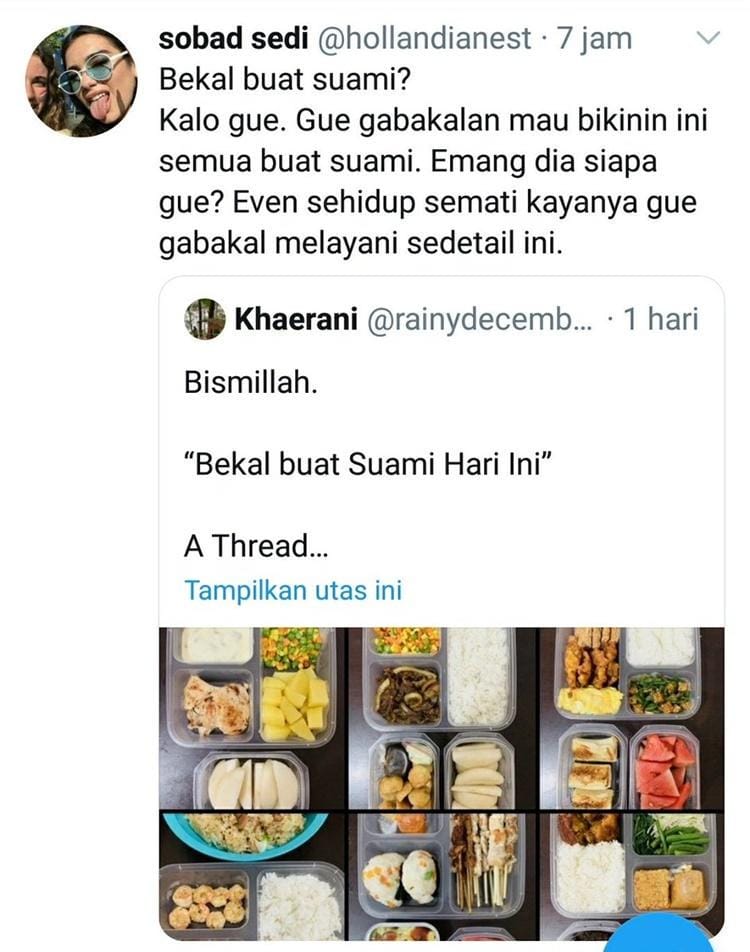This screenshot has height=952, width=750.
Task: Open the @hollandianest profile
Action: [x=424, y=40]
